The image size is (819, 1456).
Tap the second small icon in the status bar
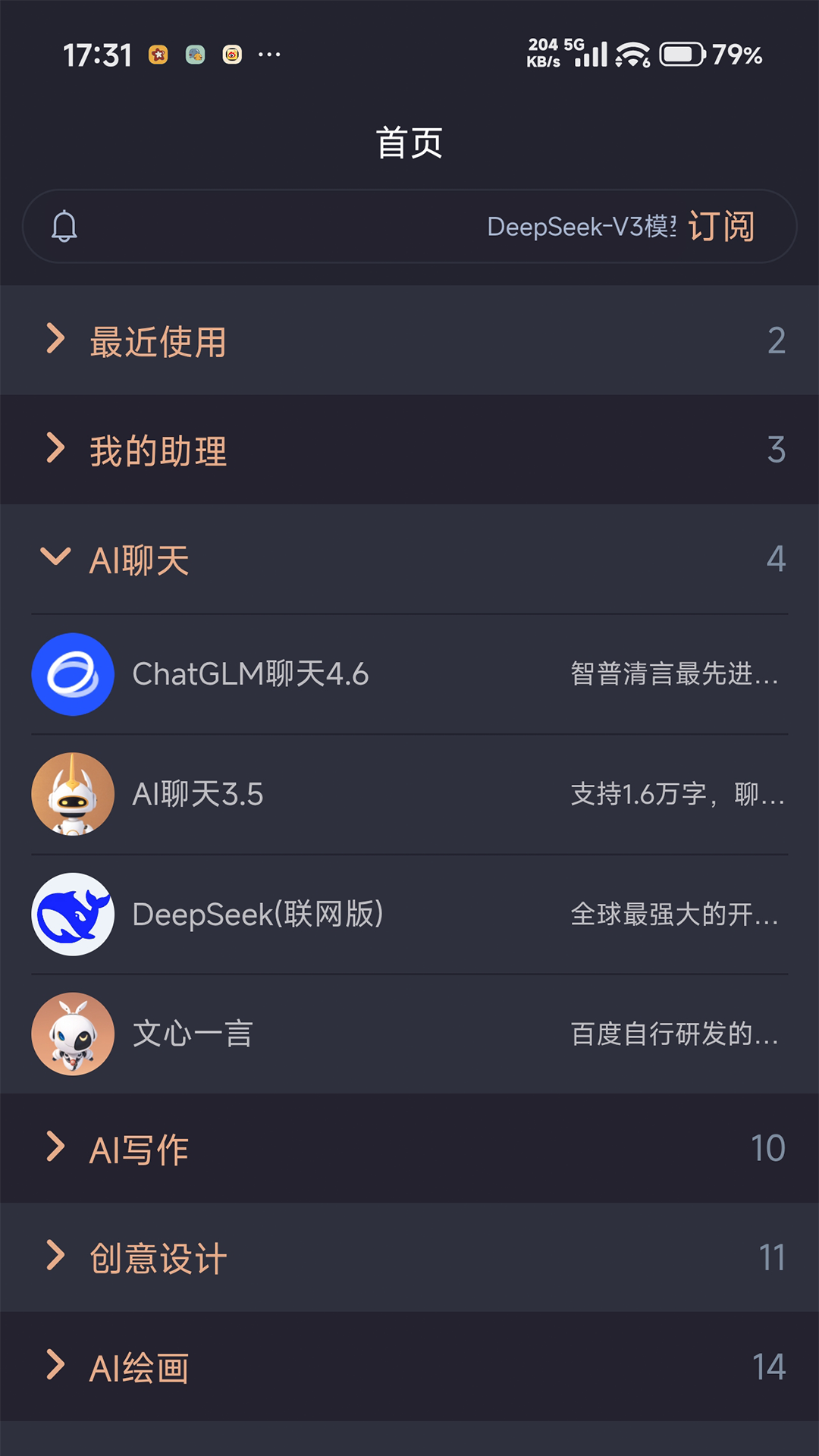coord(196,54)
